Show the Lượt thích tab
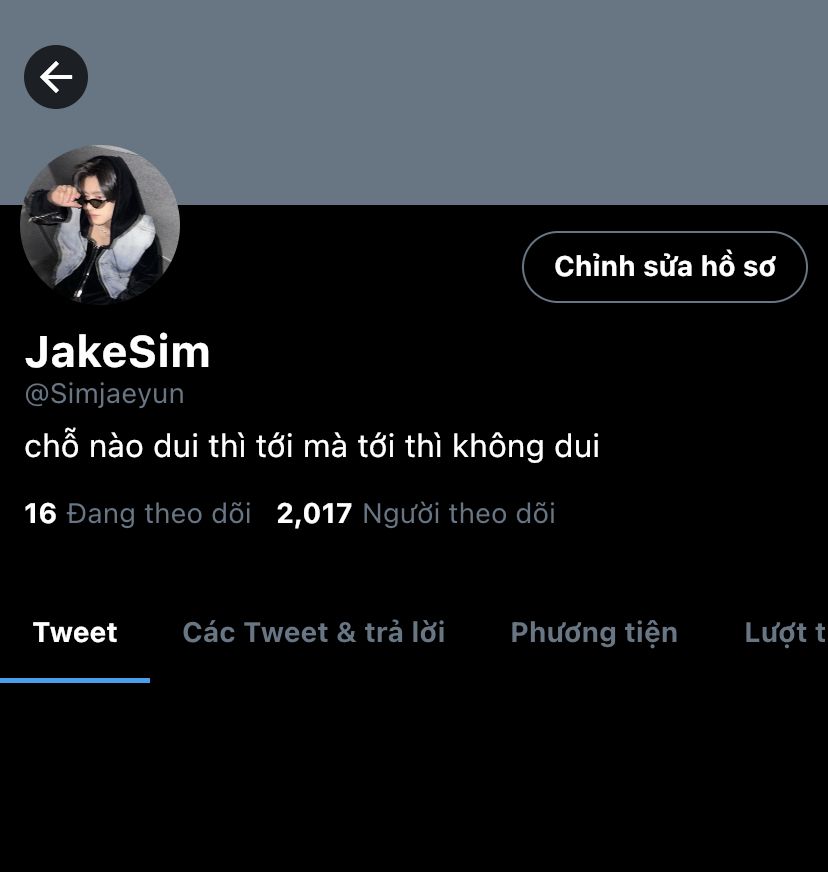 (x=786, y=633)
